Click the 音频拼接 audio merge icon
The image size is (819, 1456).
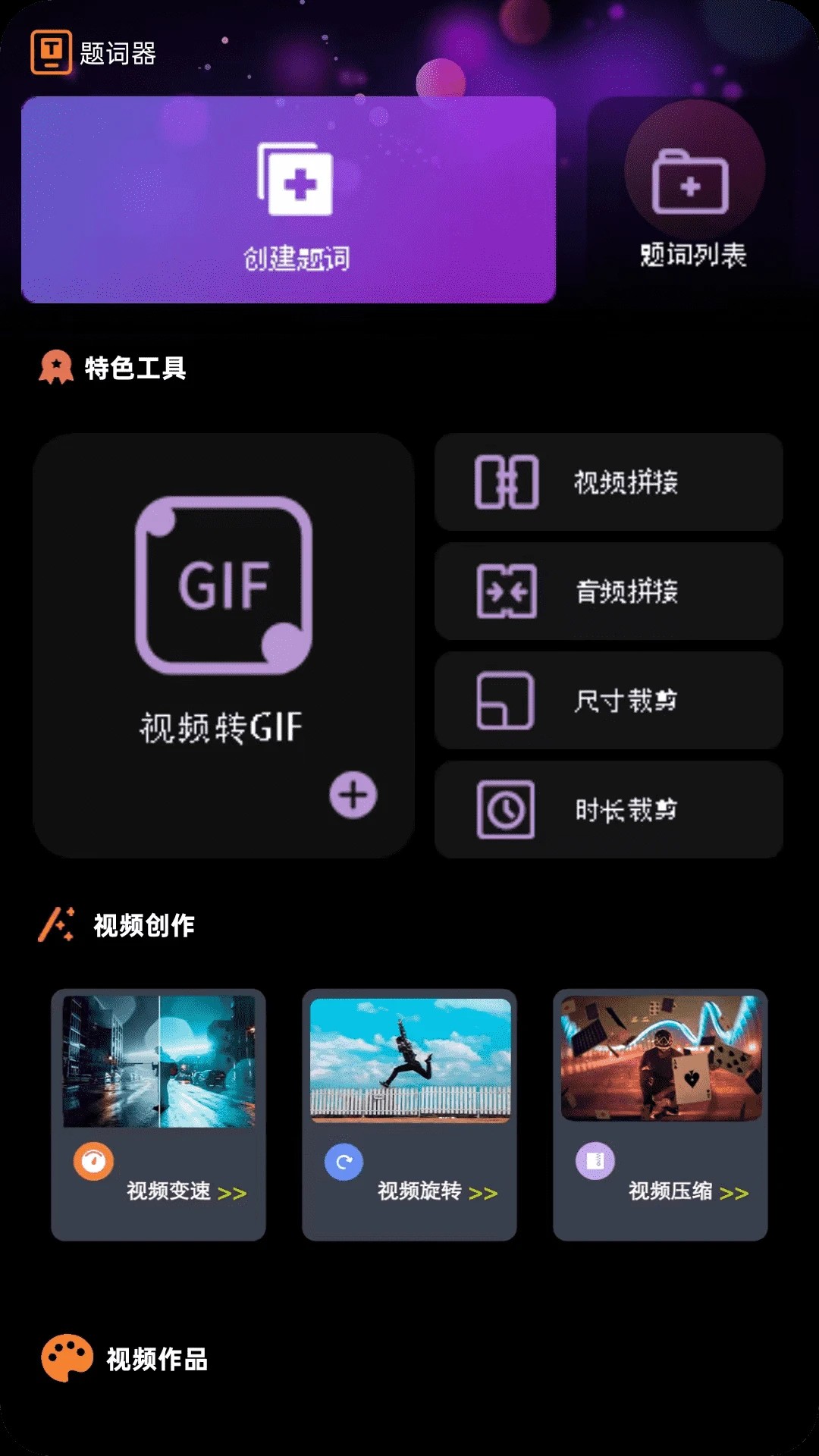507,592
